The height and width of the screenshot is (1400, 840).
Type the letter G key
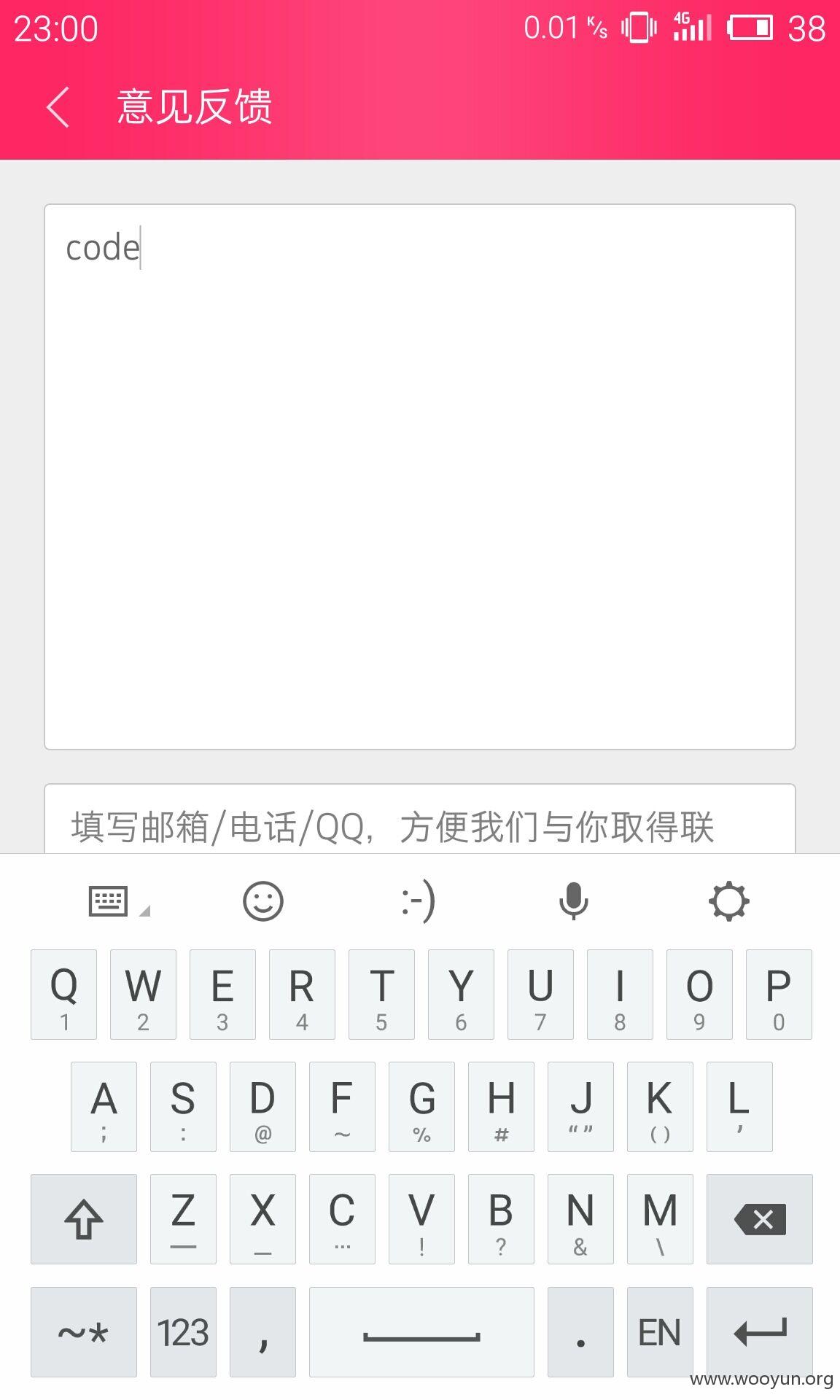point(421,1107)
